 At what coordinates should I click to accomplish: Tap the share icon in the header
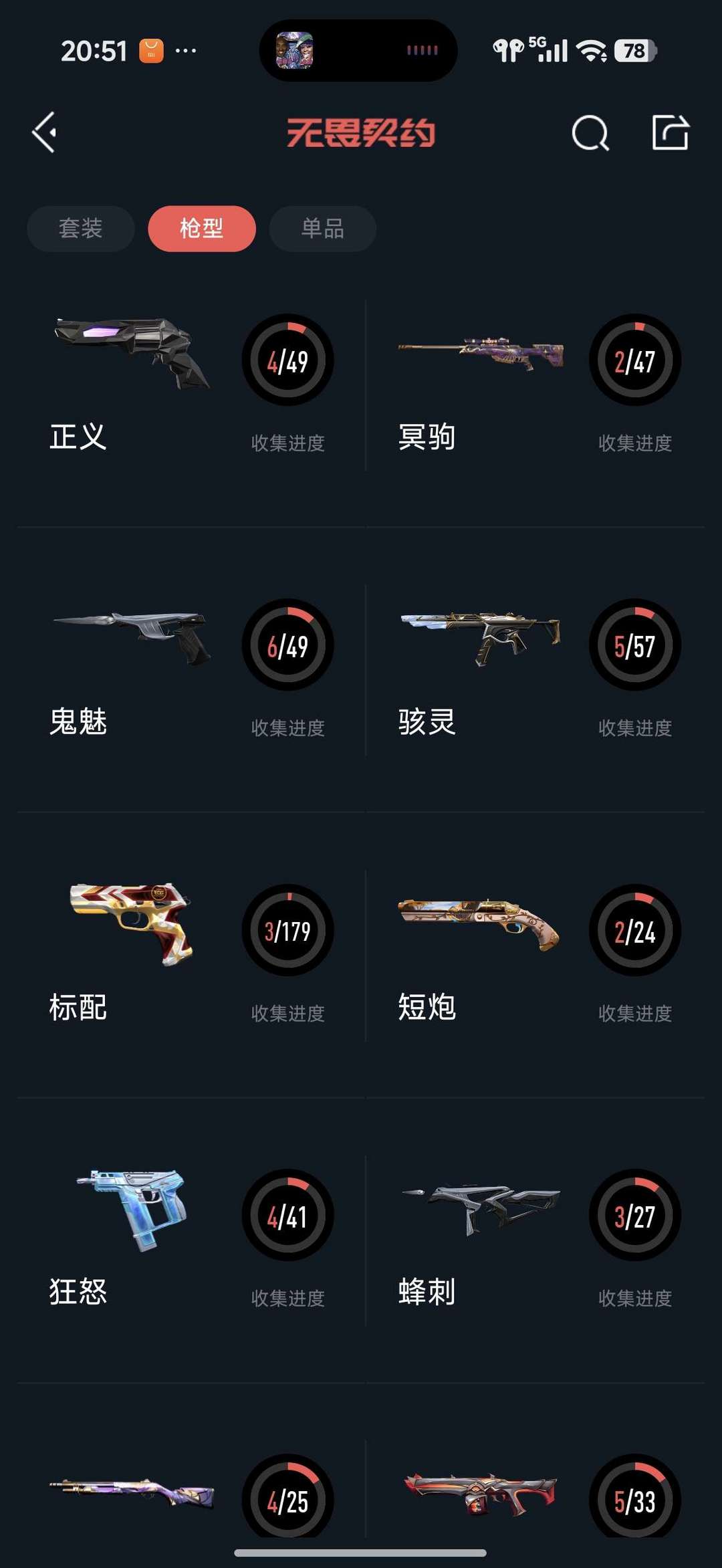pos(670,132)
